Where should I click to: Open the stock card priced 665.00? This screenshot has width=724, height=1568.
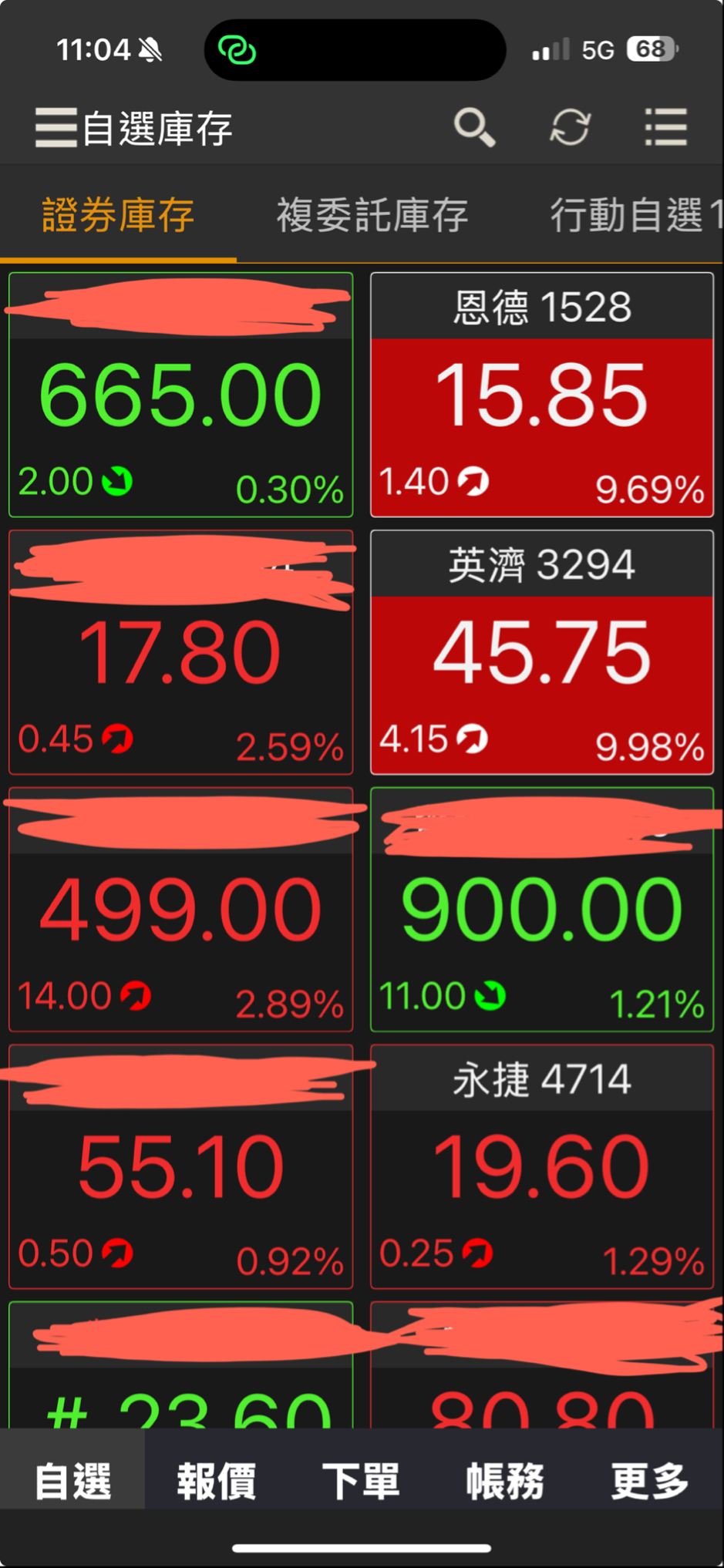(x=180, y=395)
